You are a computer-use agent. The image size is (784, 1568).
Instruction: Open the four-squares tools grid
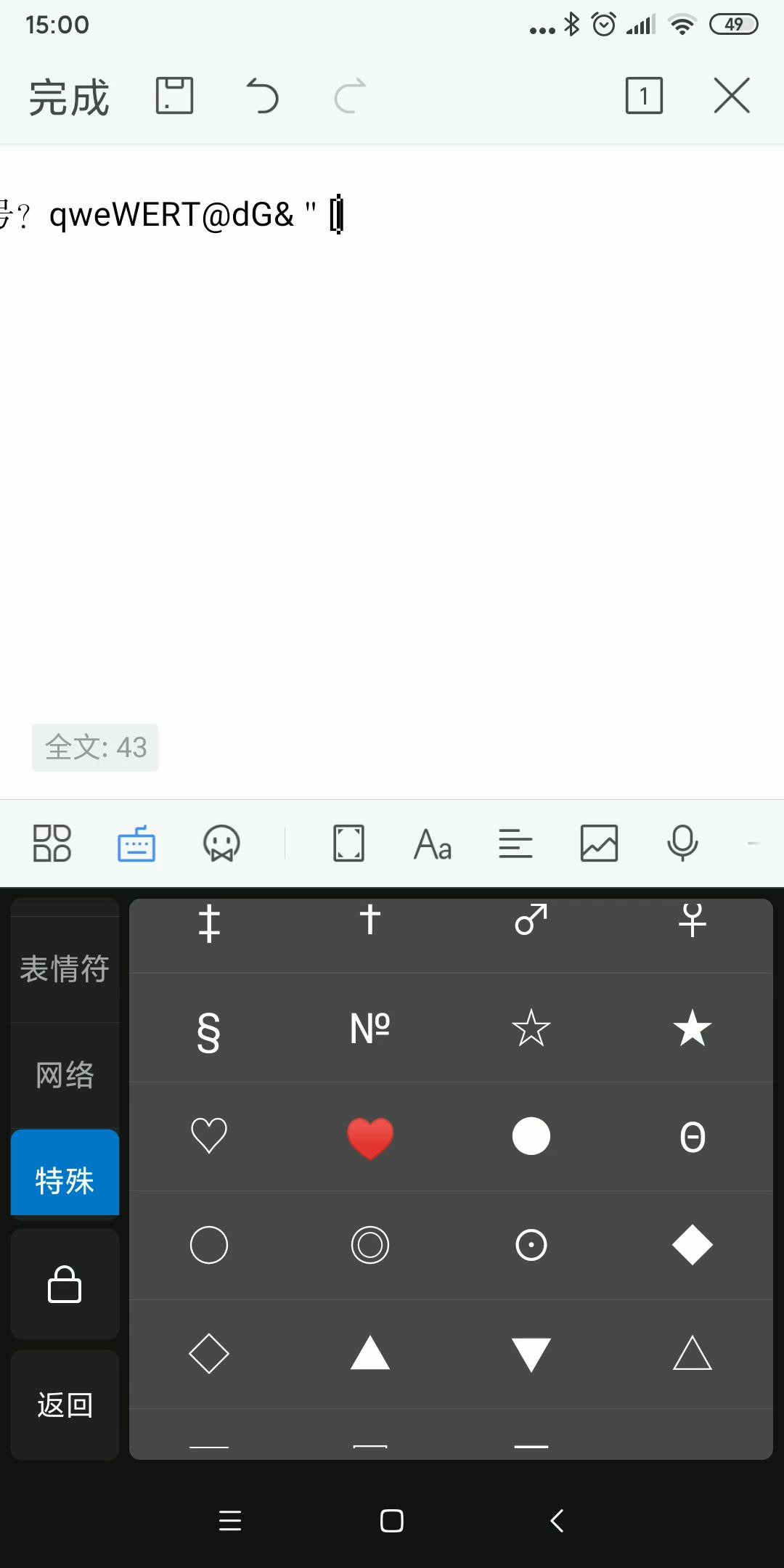(52, 844)
